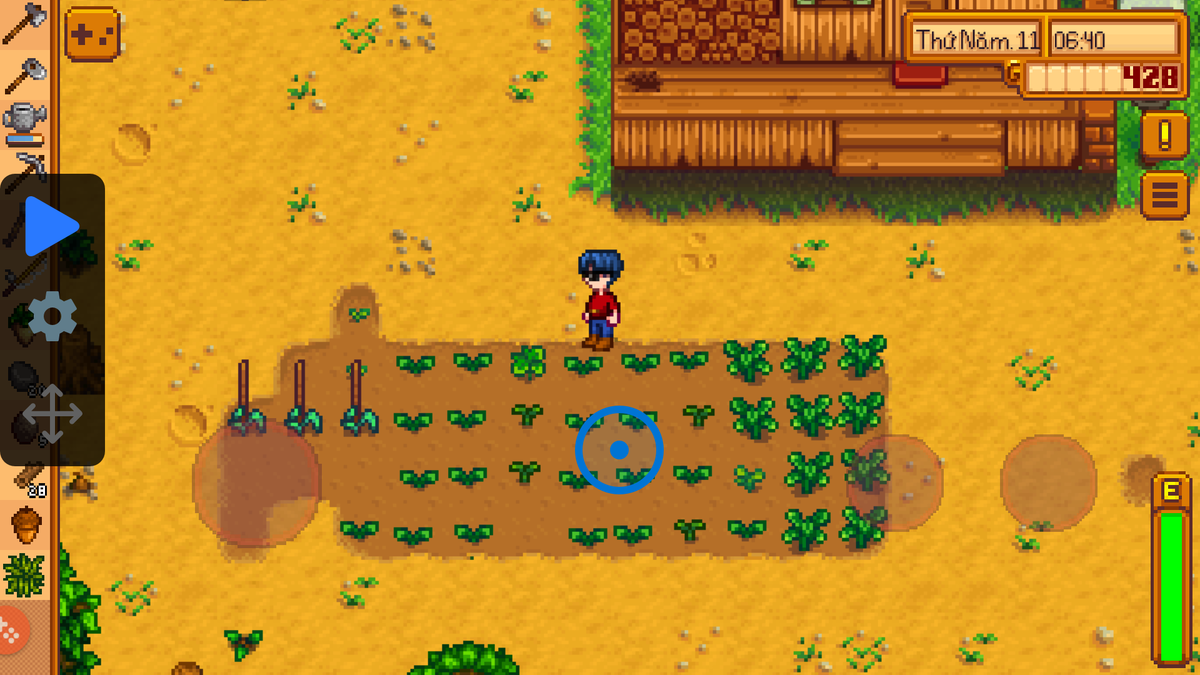Tap the gamepad controls button
Image resolution: width=1200 pixels, height=675 pixels.
pos(92,34)
